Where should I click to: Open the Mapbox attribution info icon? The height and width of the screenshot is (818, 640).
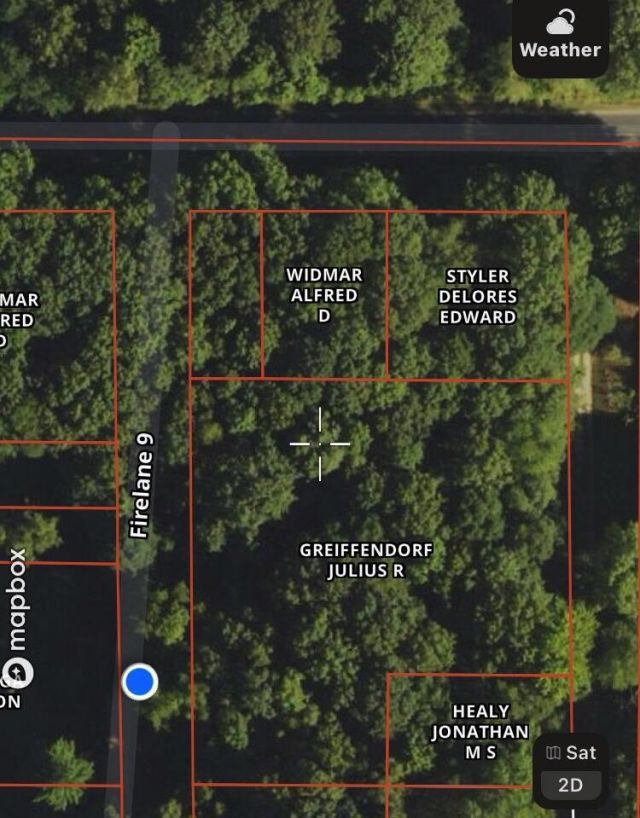[17, 672]
